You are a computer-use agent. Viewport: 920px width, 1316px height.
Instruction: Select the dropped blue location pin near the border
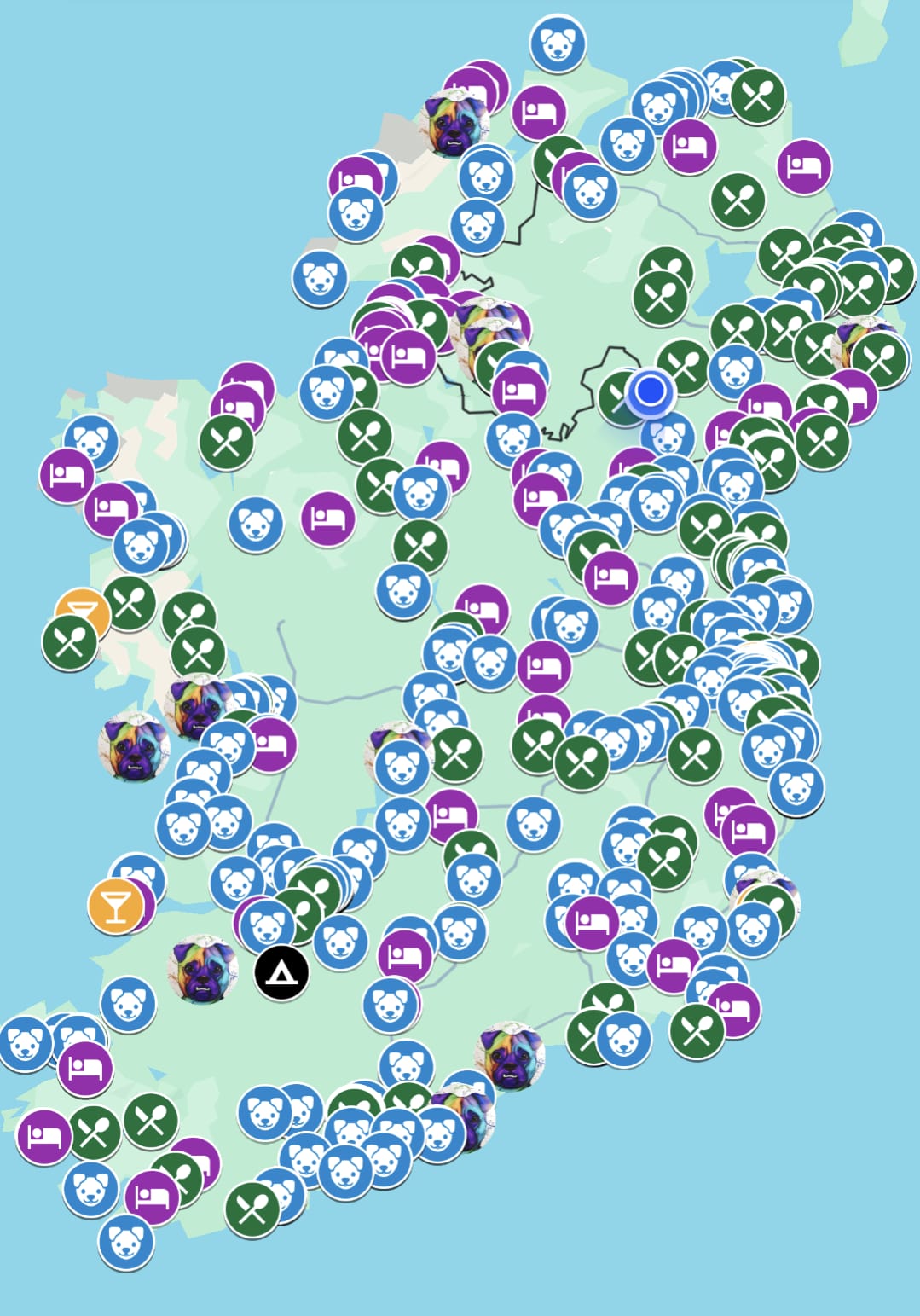pyautogui.click(x=649, y=392)
